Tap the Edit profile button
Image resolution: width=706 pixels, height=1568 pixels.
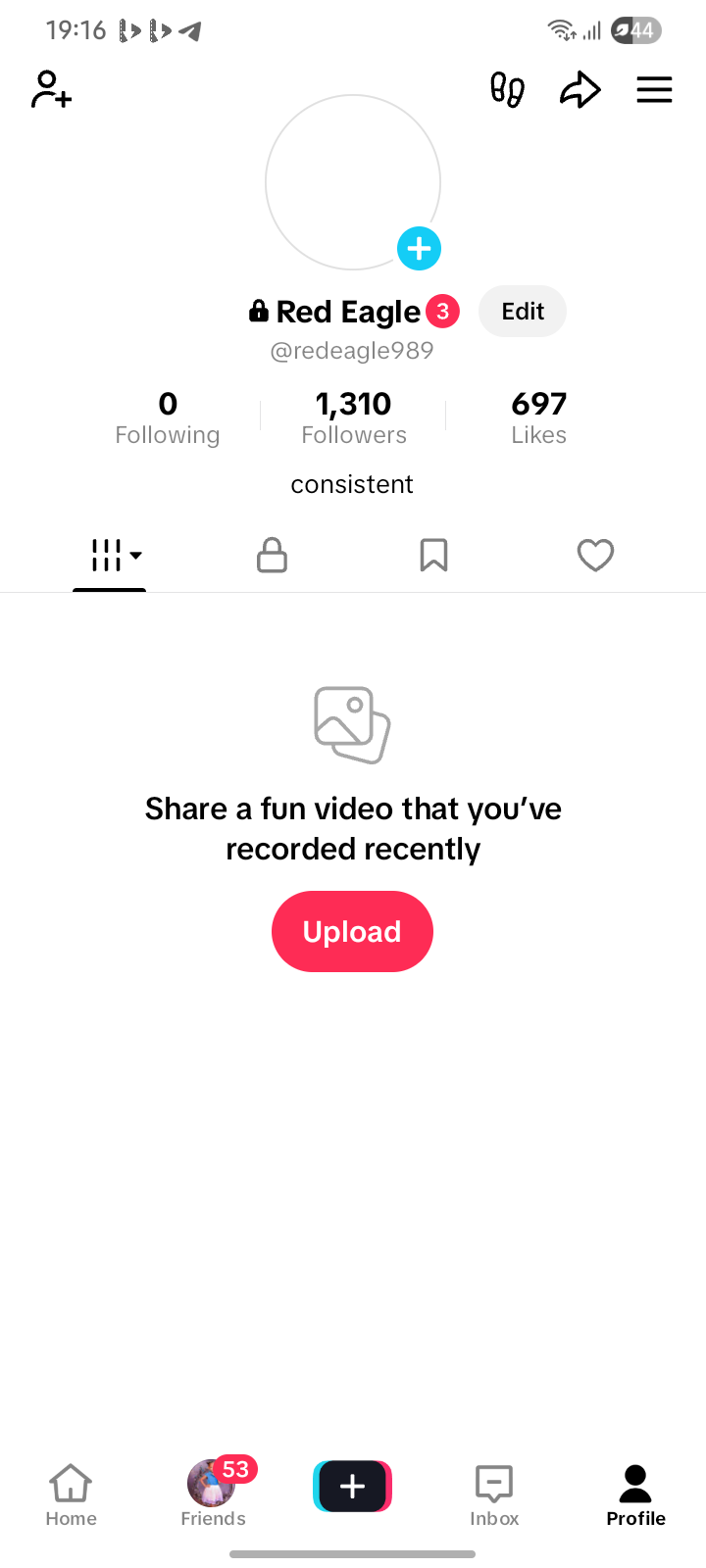click(x=522, y=312)
